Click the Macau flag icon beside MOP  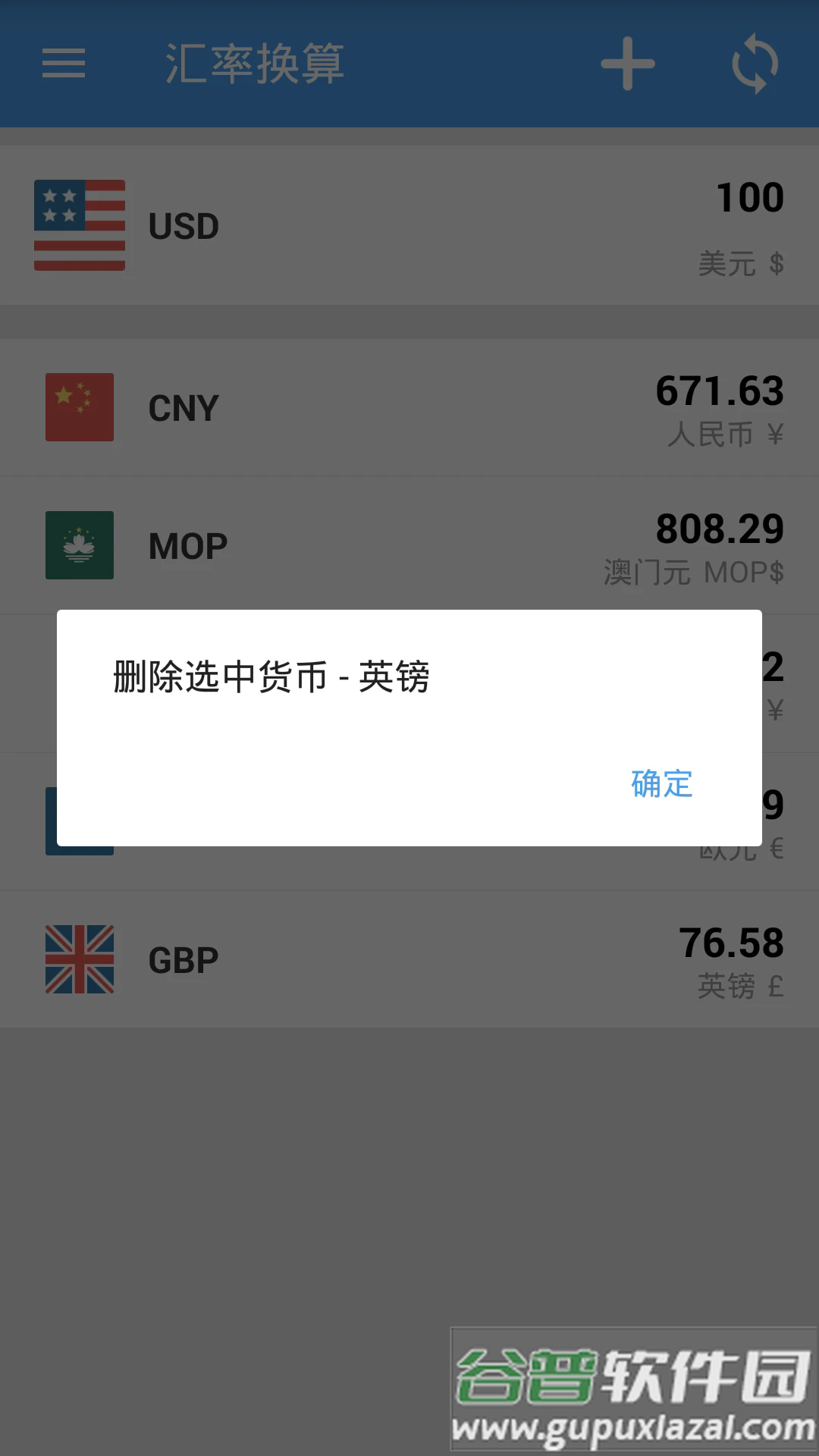(80, 544)
